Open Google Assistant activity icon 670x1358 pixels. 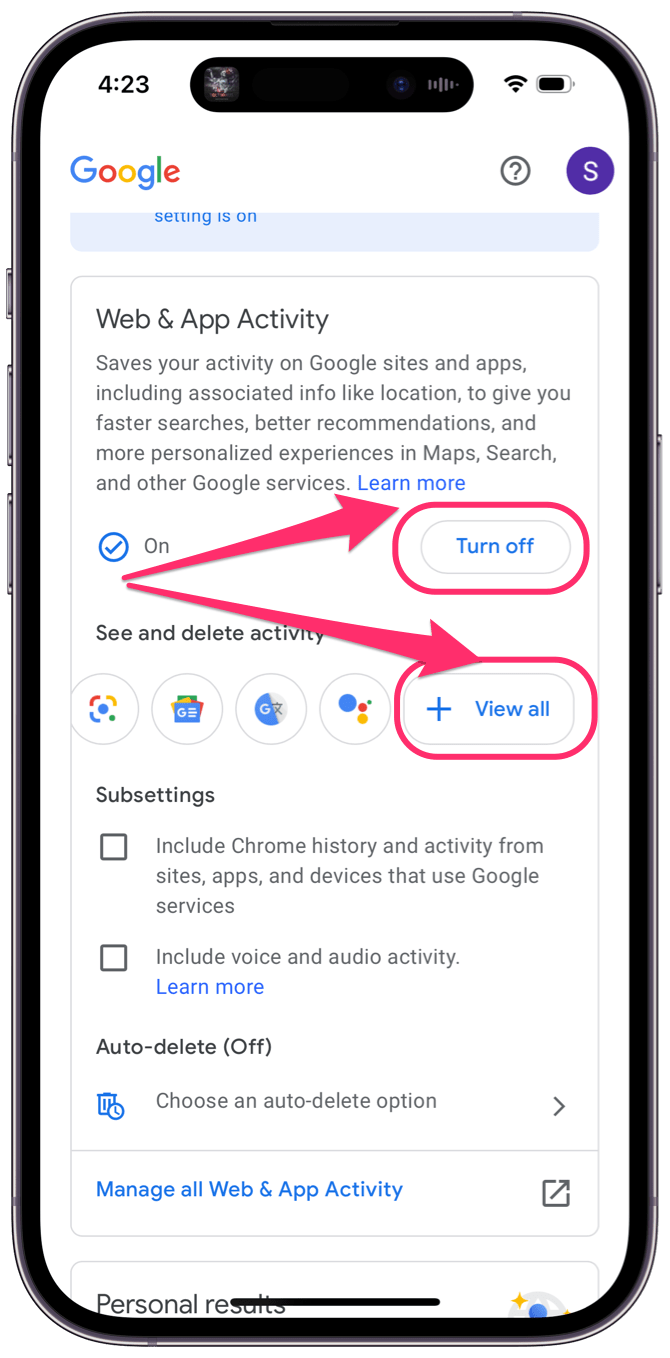(x=354, y=709)
